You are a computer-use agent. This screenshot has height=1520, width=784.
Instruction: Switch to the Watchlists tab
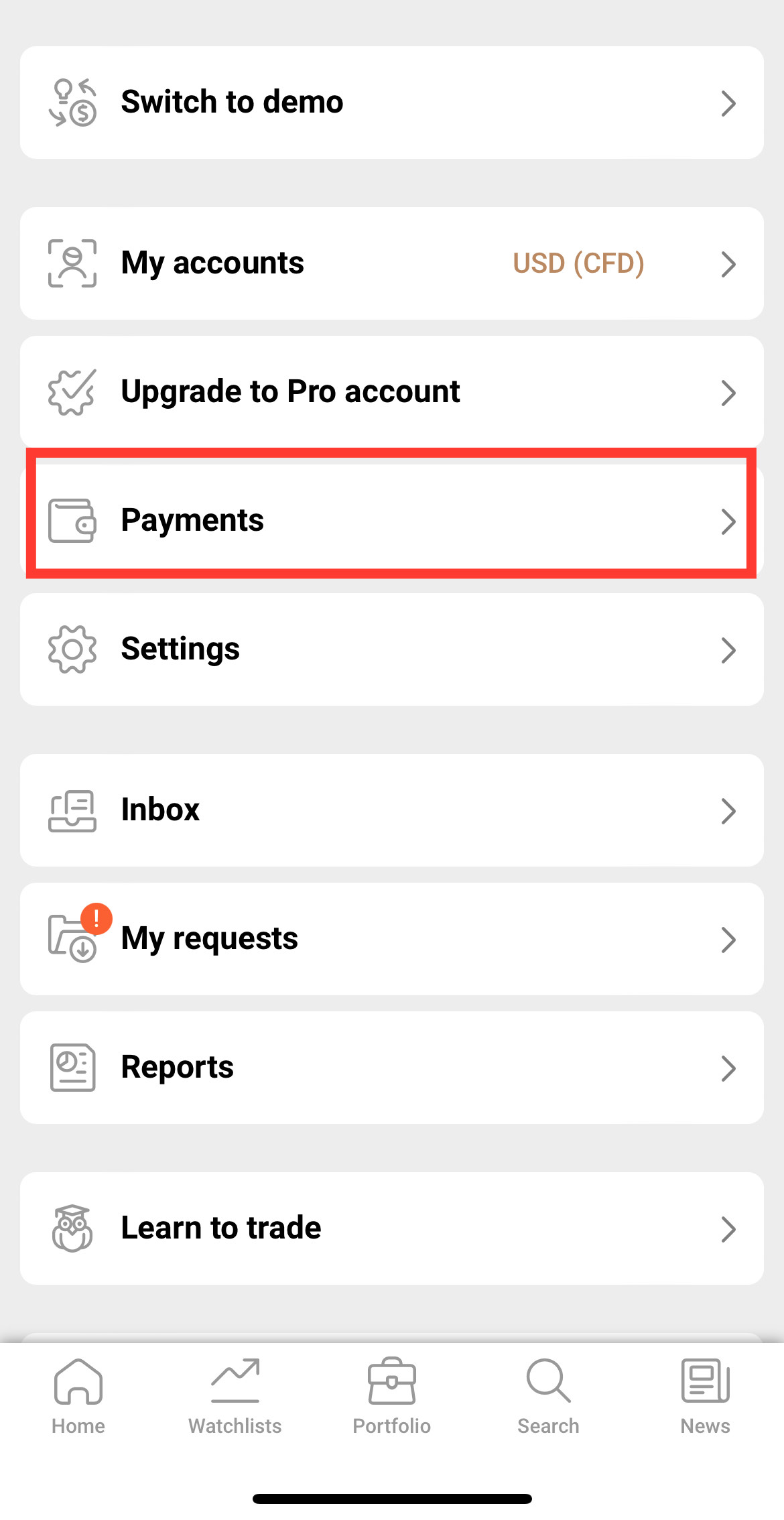click(x=235, y=1396)
